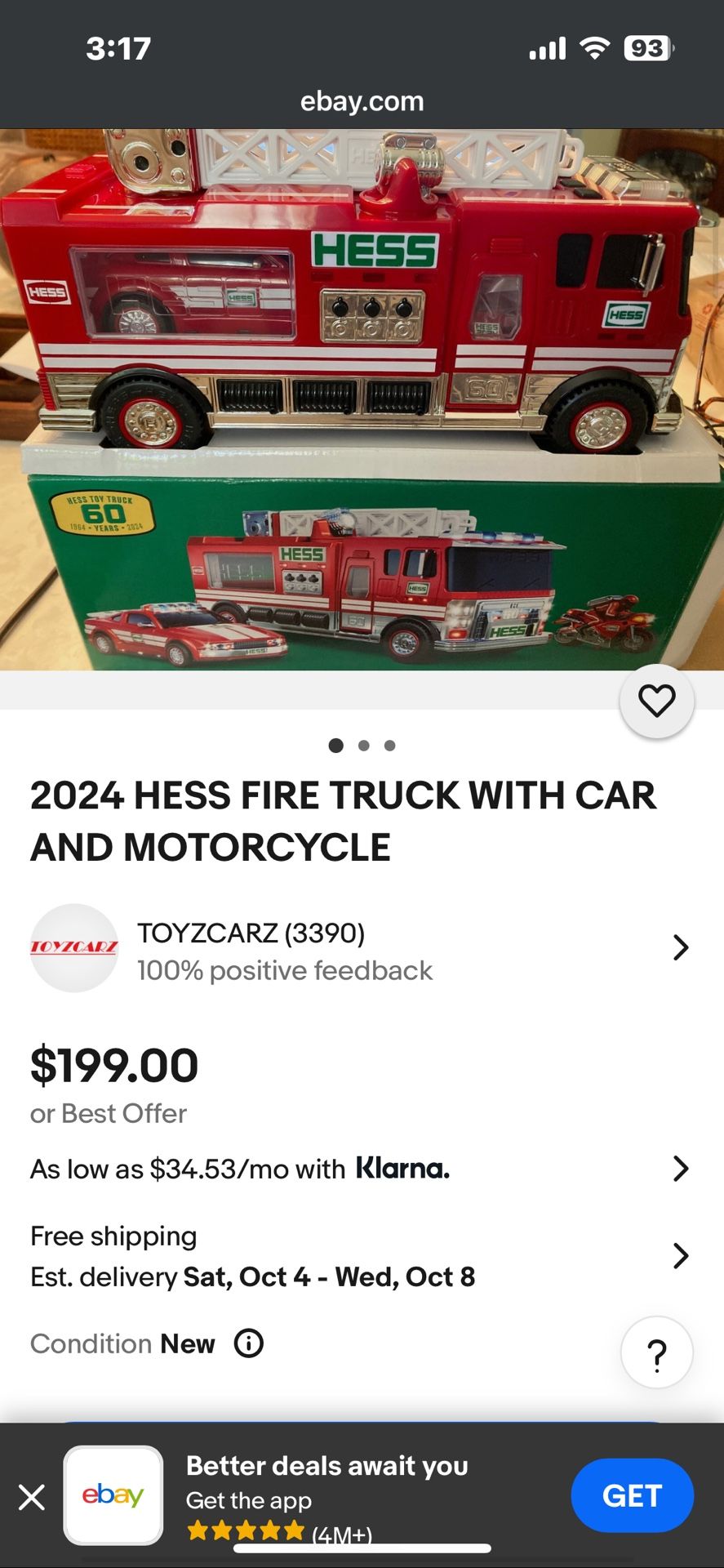724x1568 pixels.
Task: Get the eBay app
Action: coord(632,1495)
